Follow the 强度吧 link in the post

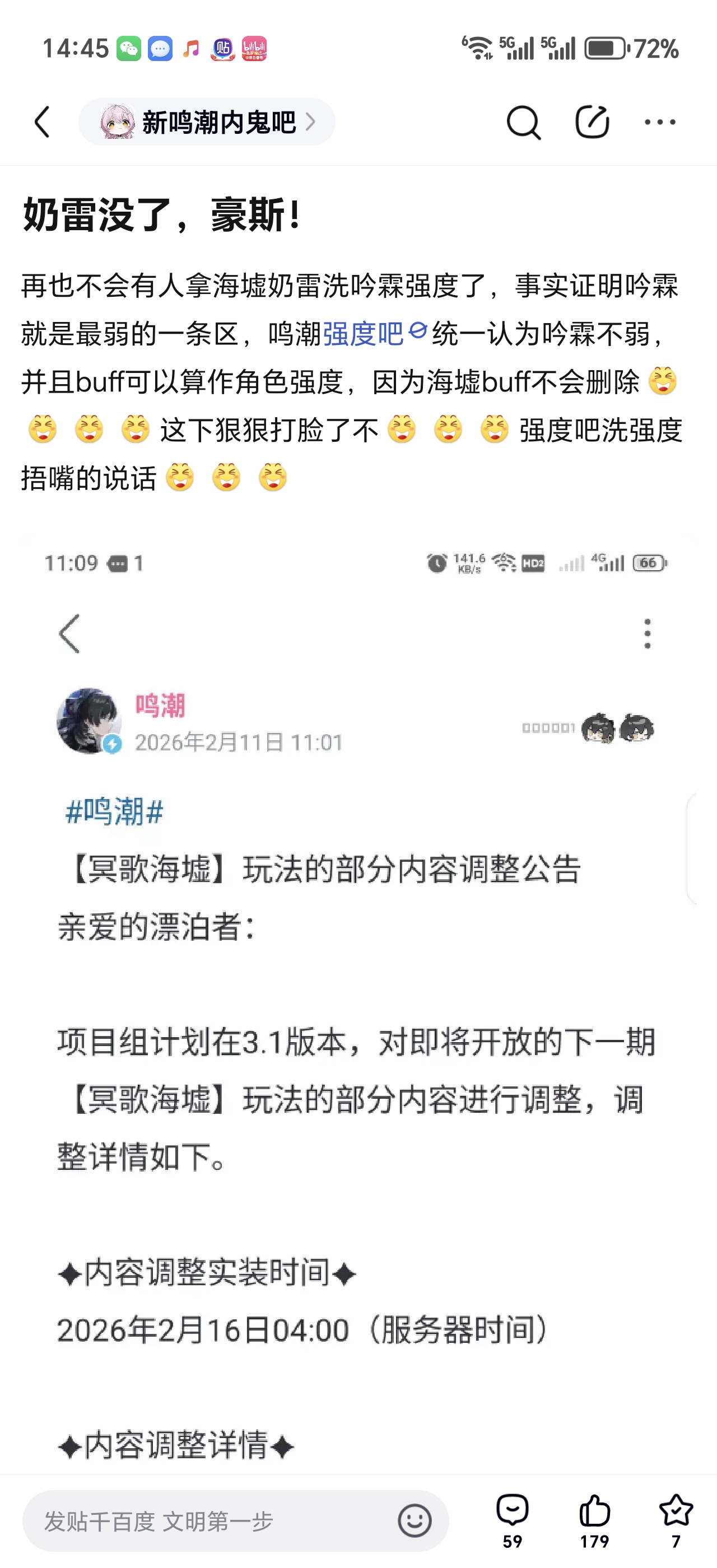[x=364, y=334]
